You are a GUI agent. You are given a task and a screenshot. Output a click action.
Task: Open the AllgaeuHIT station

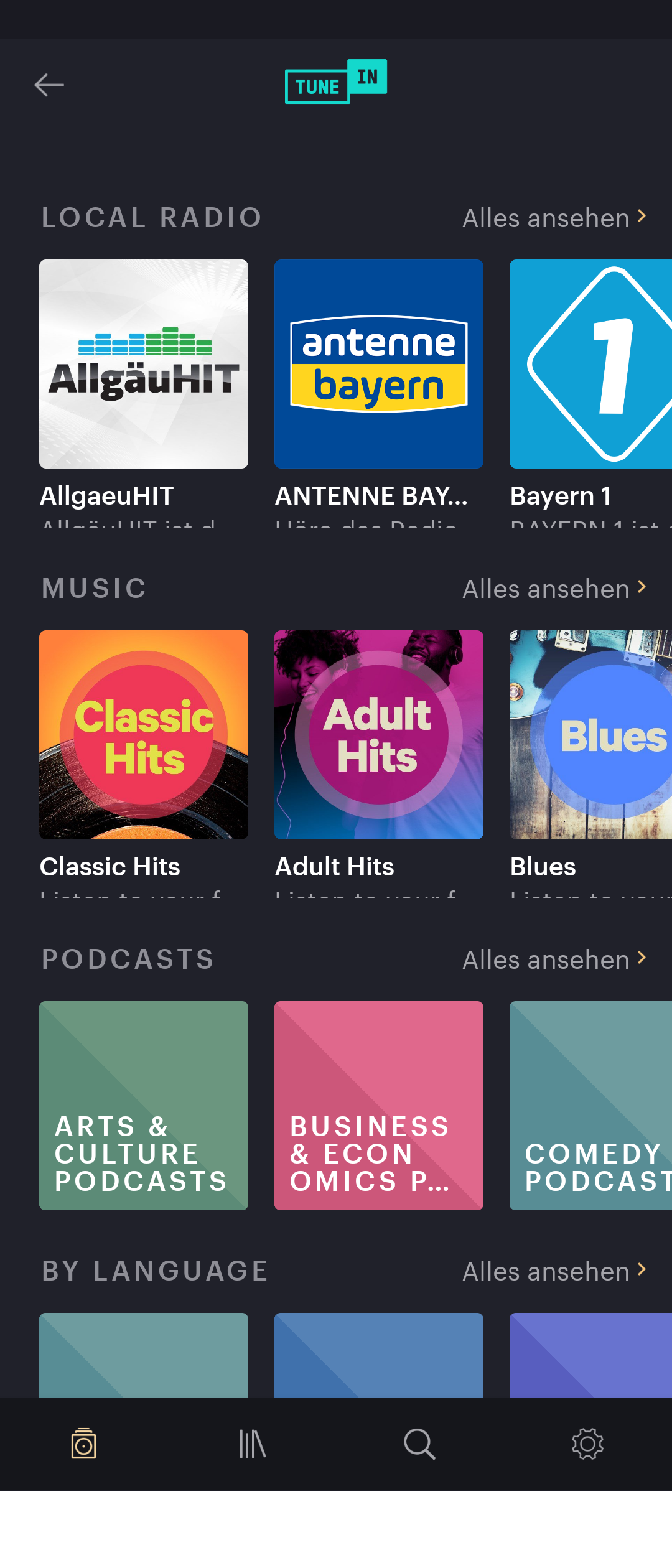(144, 364)
